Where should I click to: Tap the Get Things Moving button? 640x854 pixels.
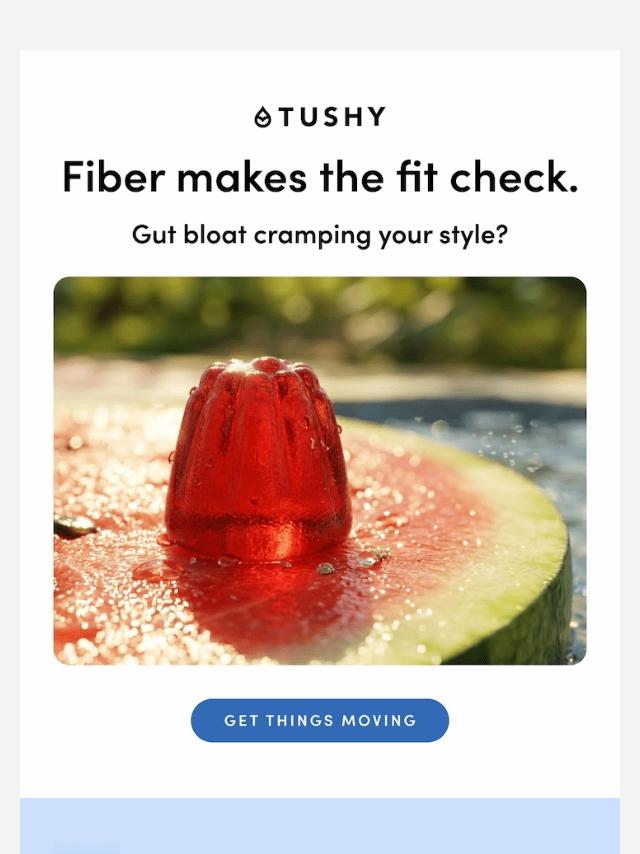[320, 720]
